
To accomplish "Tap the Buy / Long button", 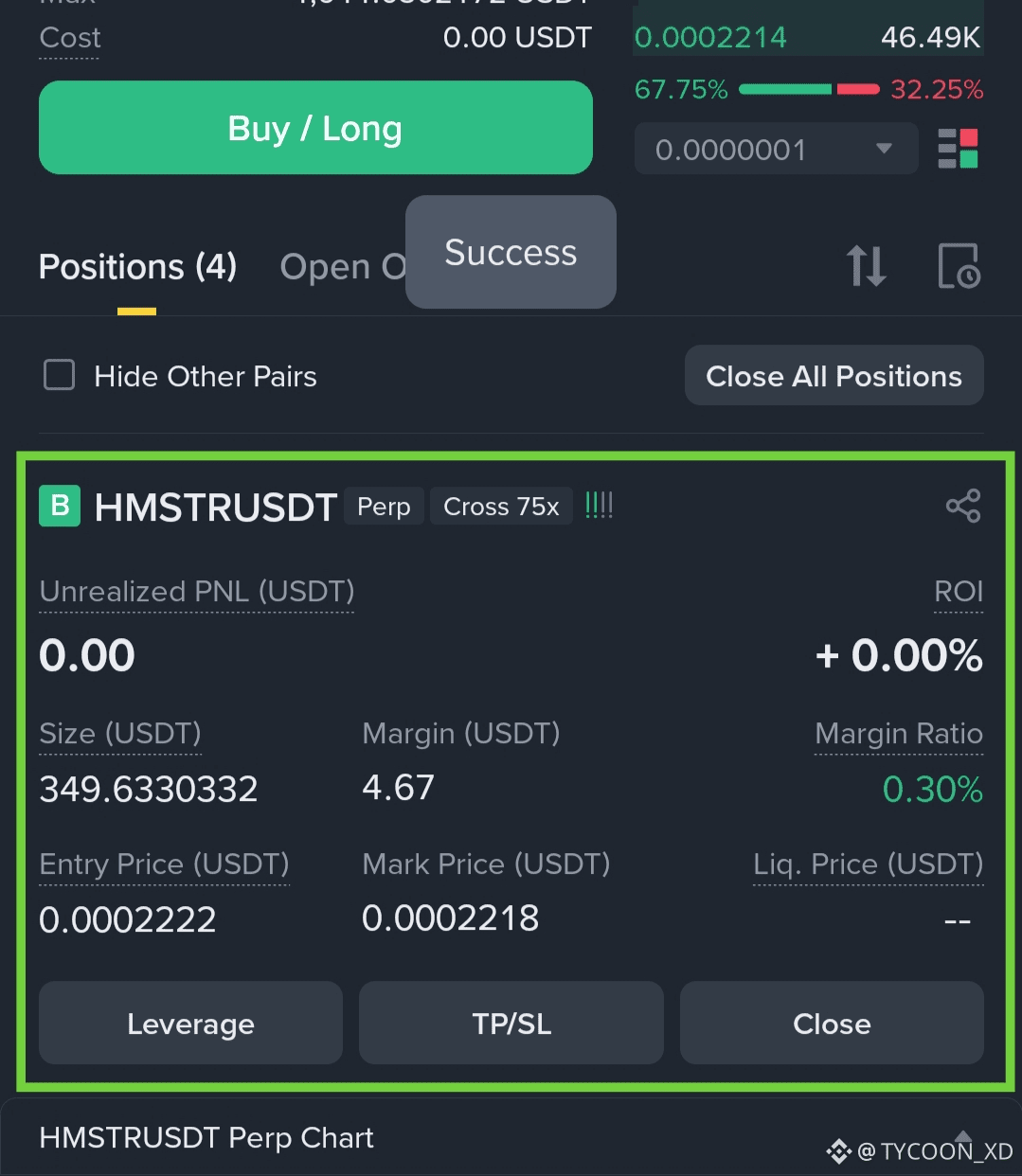I will coord(315,128).
